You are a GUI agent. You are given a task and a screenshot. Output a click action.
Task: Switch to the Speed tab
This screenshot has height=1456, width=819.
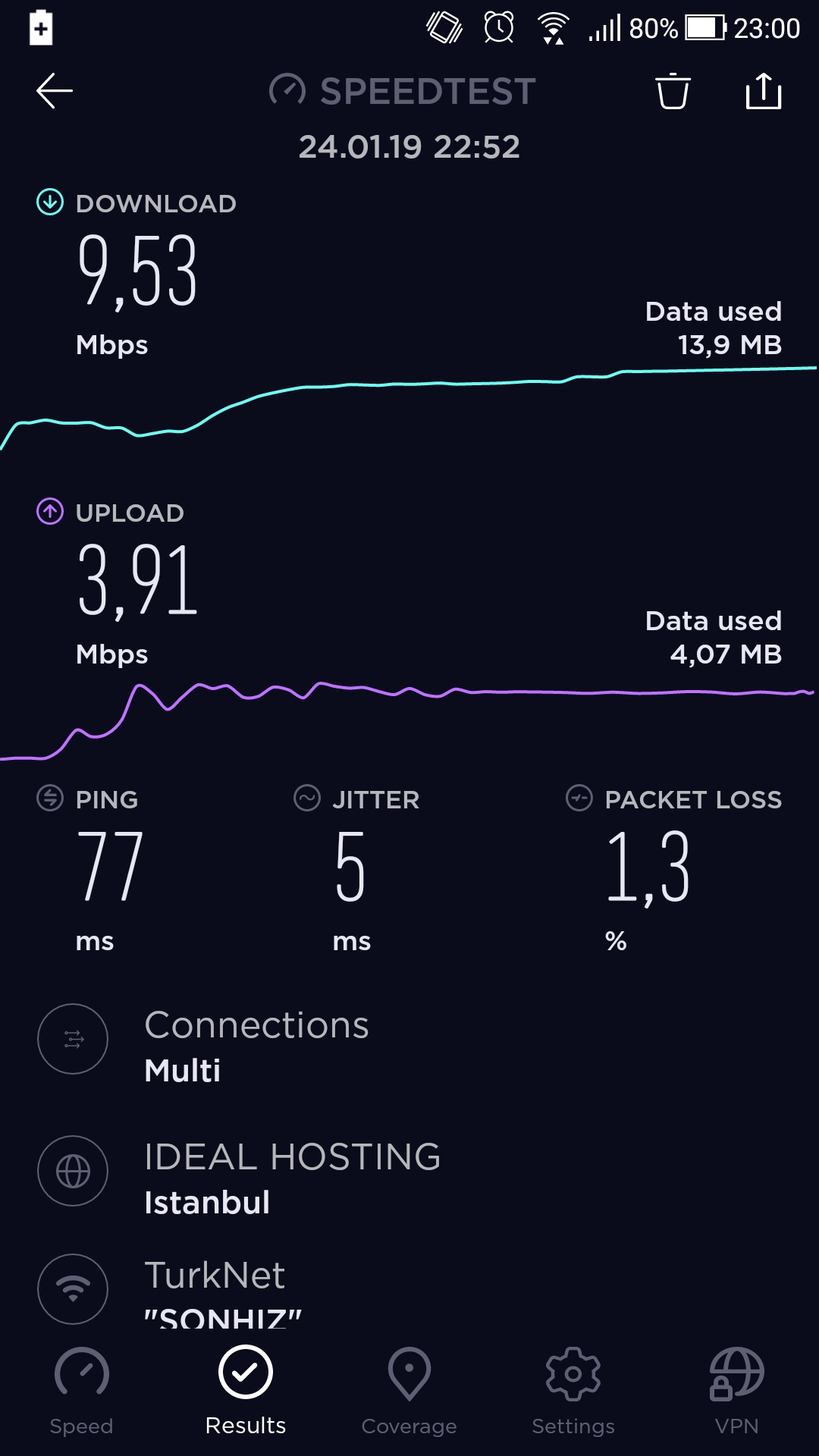pos(82,1392)
